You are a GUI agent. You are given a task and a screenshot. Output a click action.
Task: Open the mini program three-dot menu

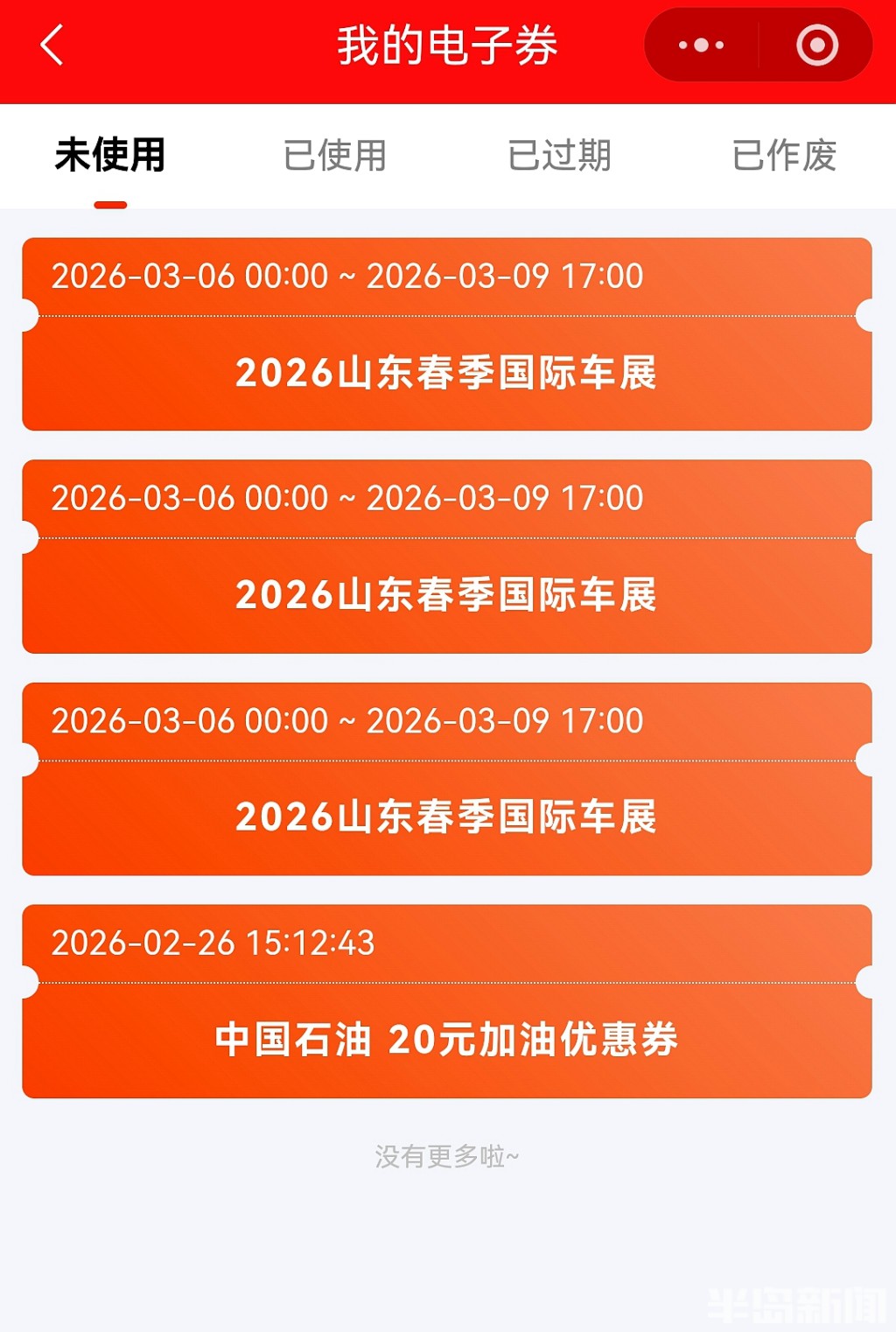701,46
